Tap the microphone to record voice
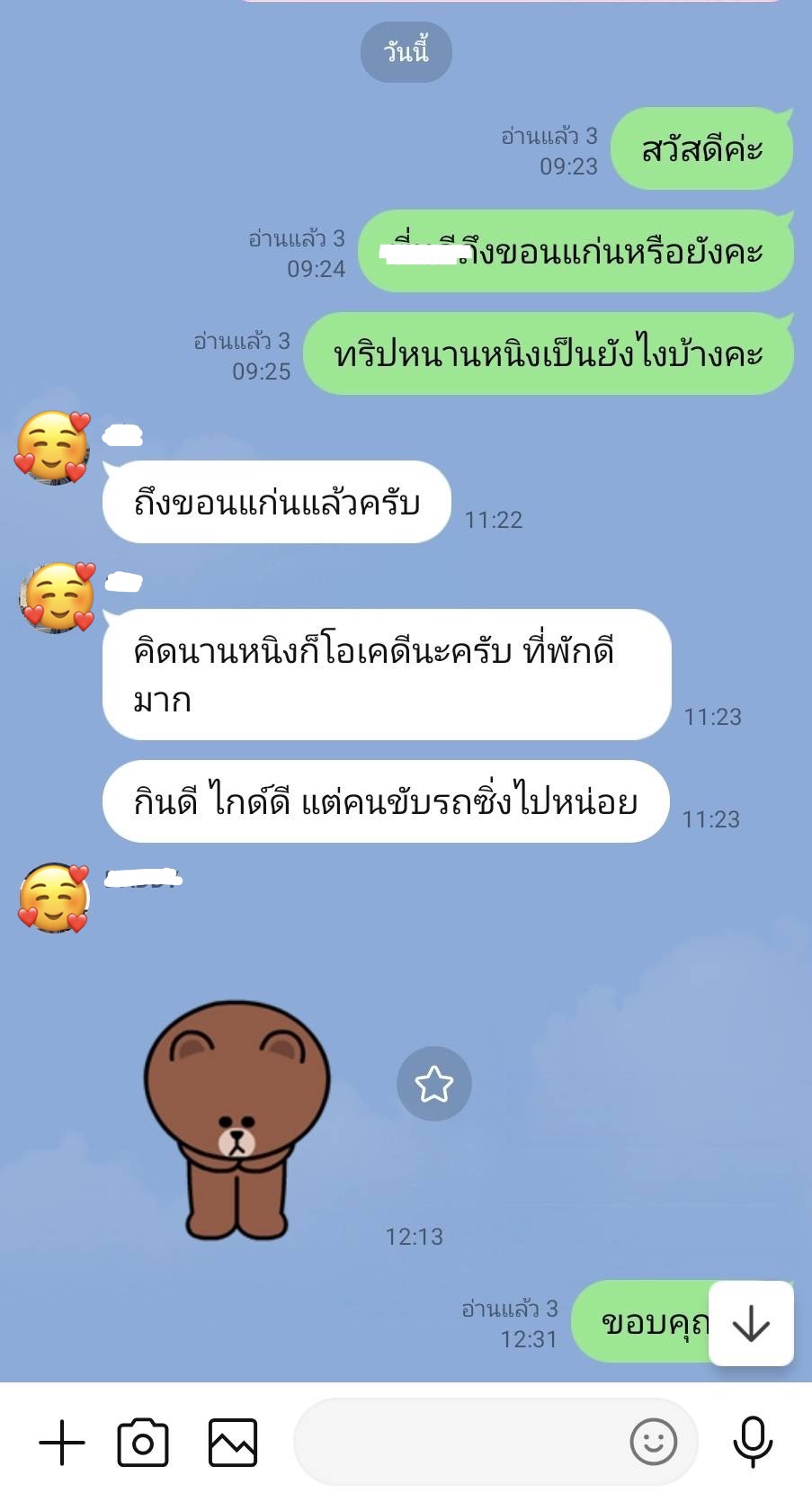Viewport: 812px width, 1502px height. pyautogui.click(x=753, y=1442)
